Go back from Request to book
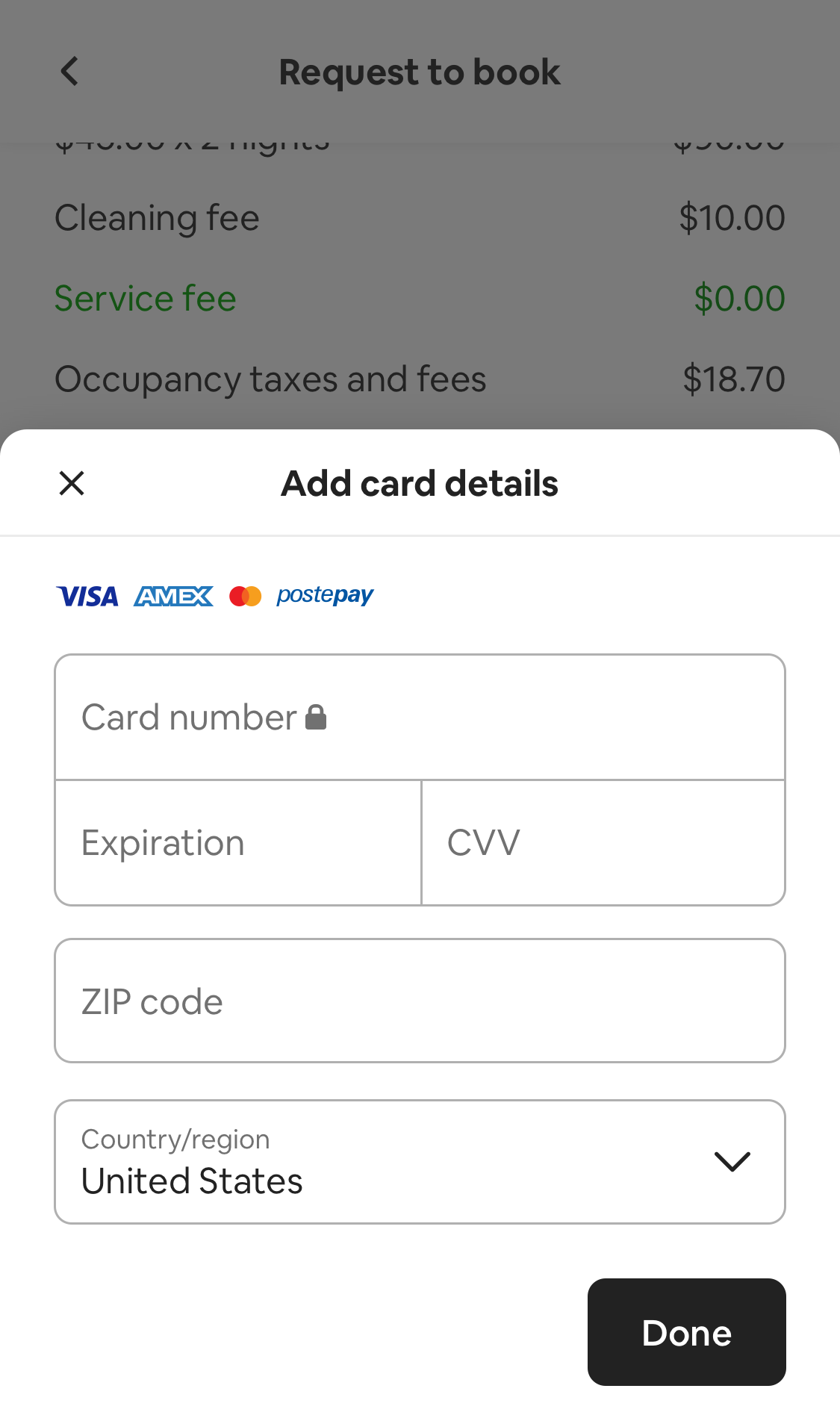 click(x=69, y=72)
